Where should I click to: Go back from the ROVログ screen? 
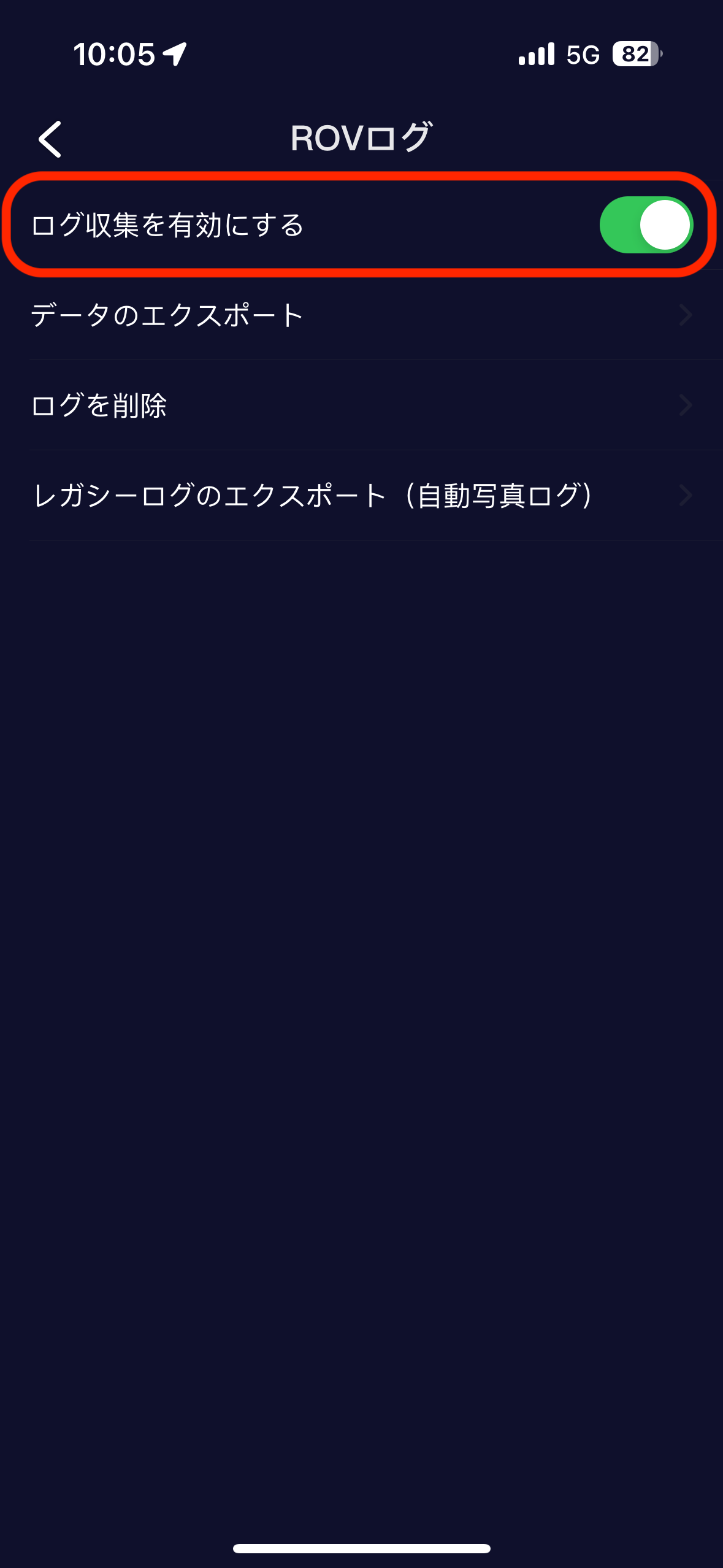click(50, 139)
